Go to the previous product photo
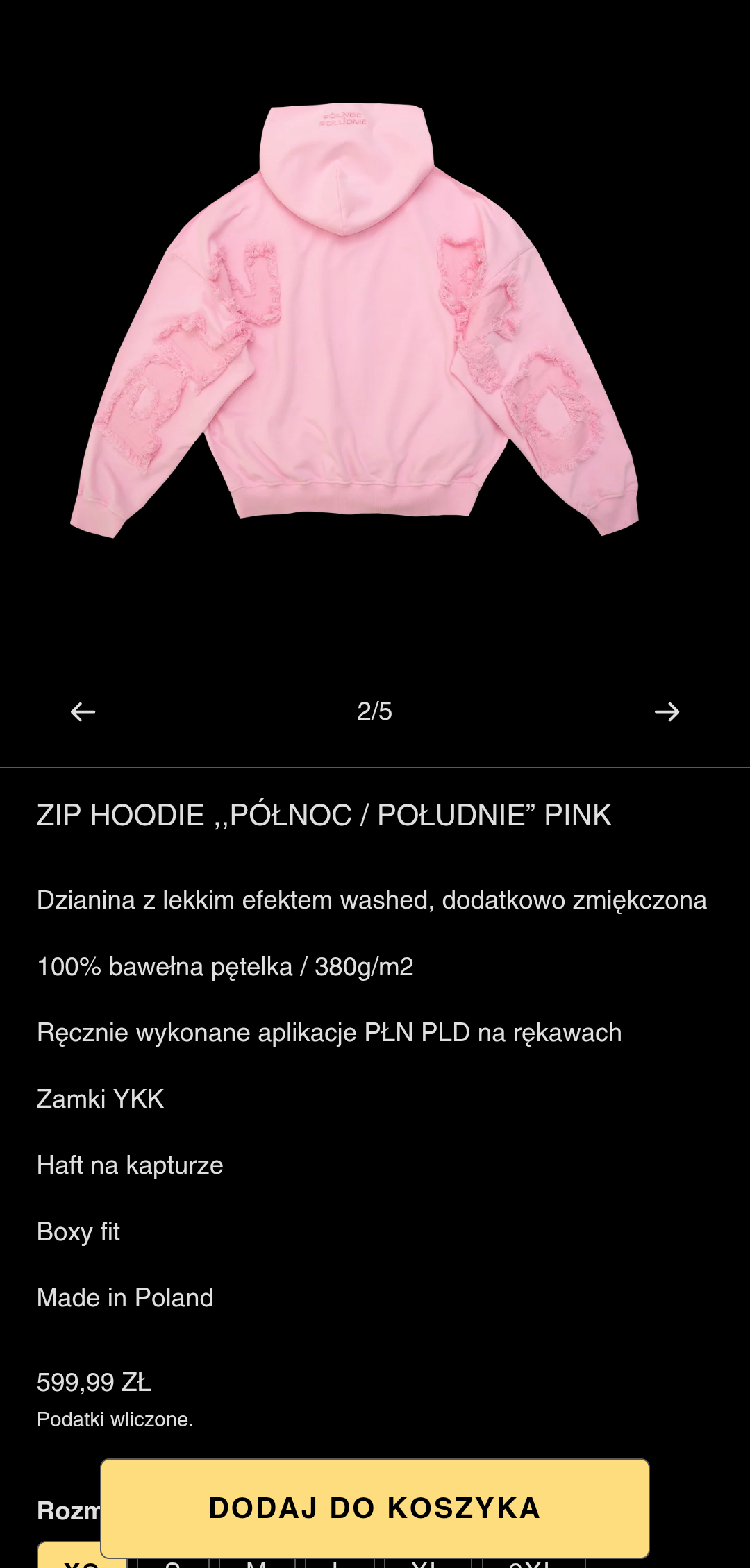Image resolution: width=750 pixels, height=1568 pixels. point(83,711)
